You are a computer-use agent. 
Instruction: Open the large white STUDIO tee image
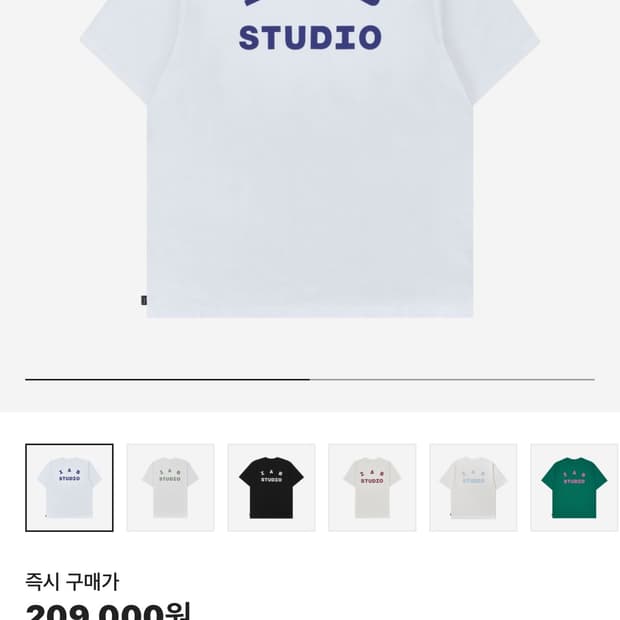310,170
